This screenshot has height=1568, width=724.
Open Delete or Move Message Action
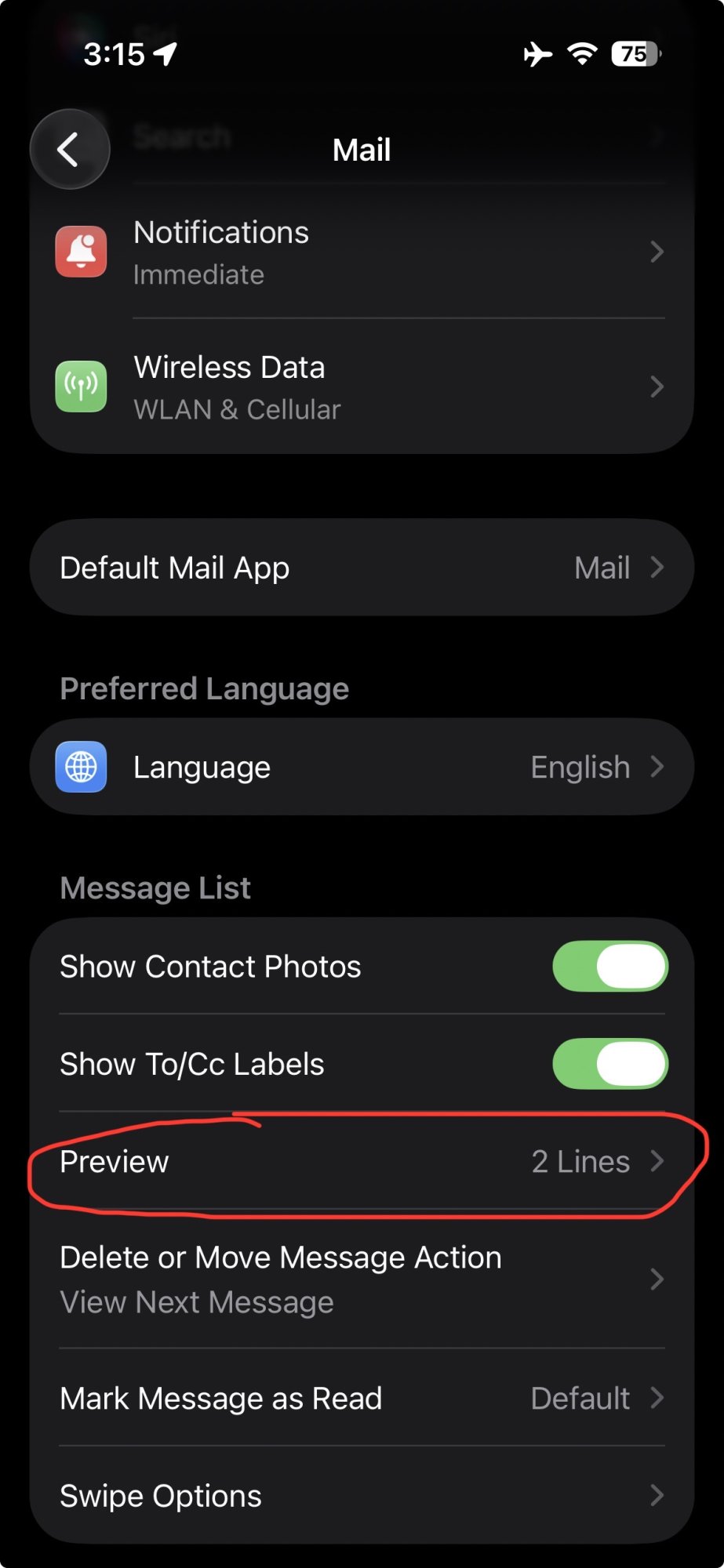click(x=362, y=1279)
